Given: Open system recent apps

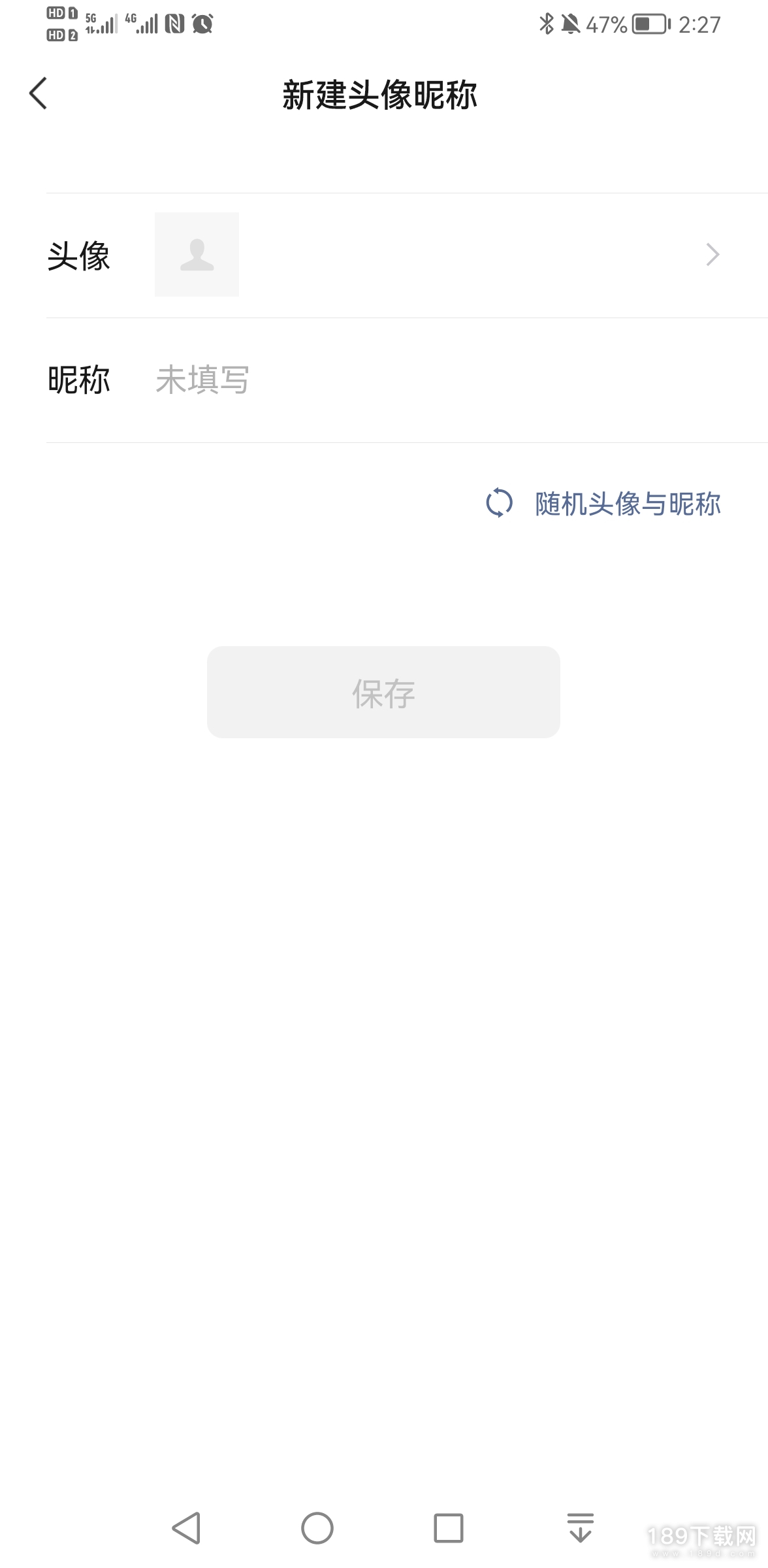Looking at the screenshot, I should 449,1528.
